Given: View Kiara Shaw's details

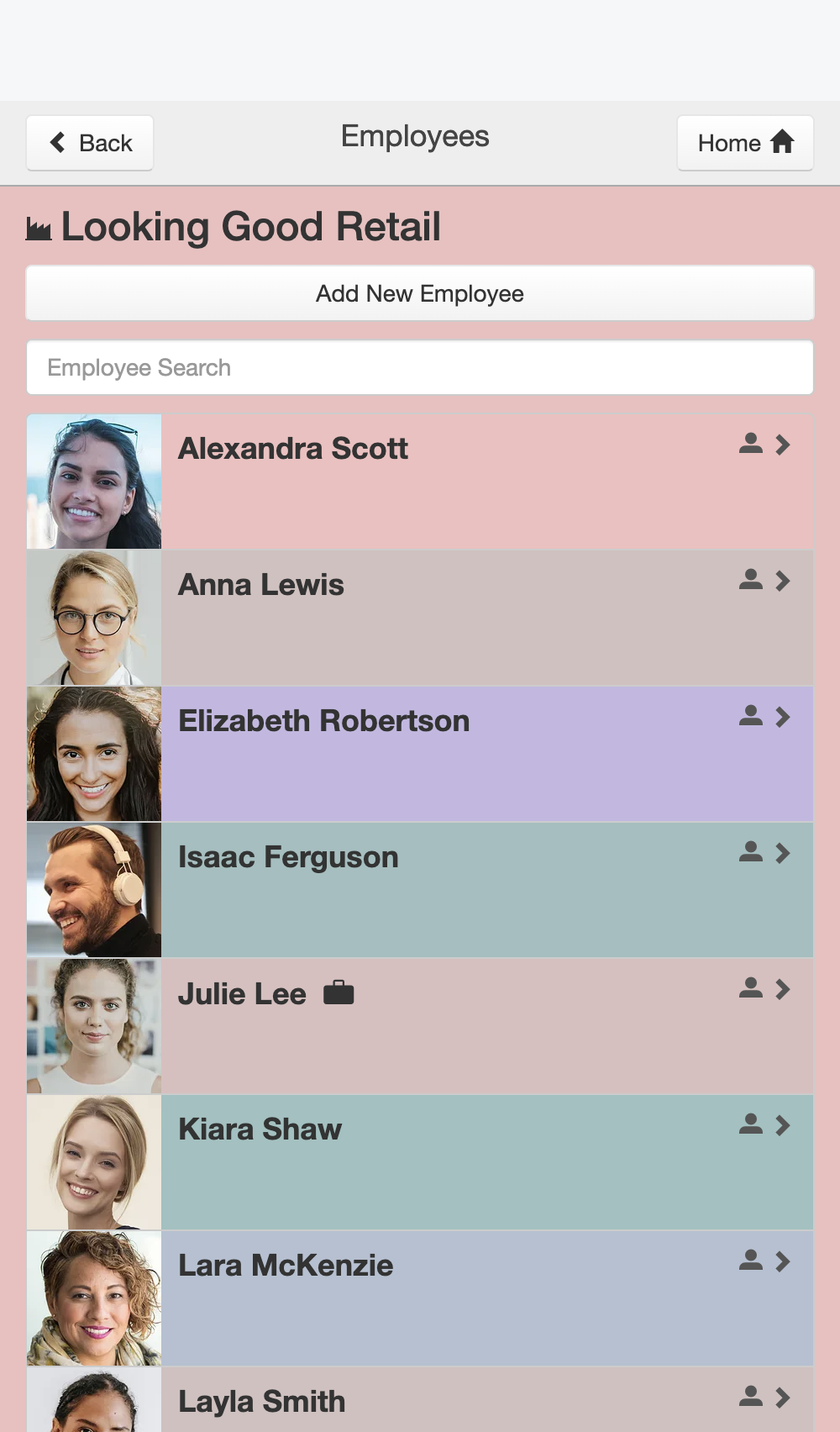Looking at the screenshot, I should coord(420,1162).
